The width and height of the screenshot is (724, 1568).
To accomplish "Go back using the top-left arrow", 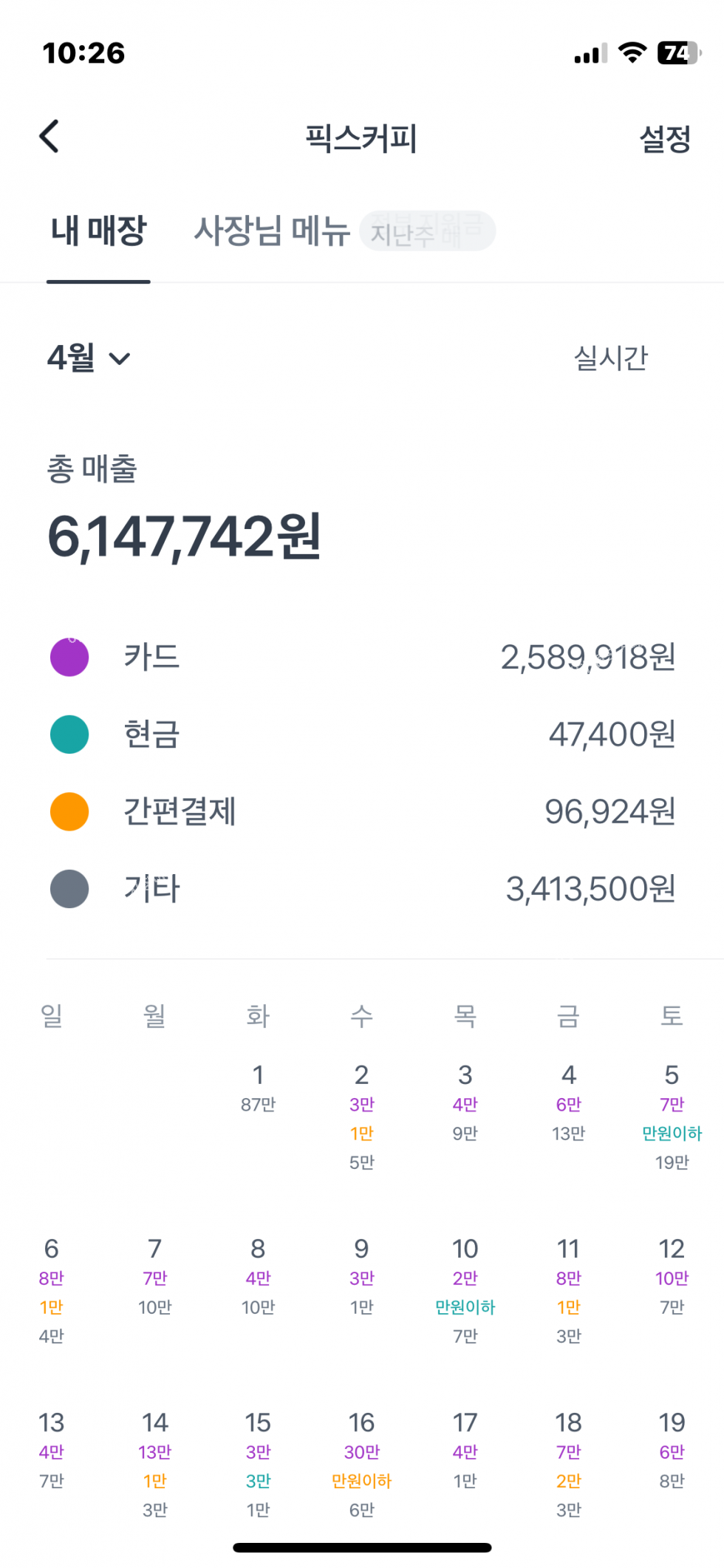I will (49, 137).
